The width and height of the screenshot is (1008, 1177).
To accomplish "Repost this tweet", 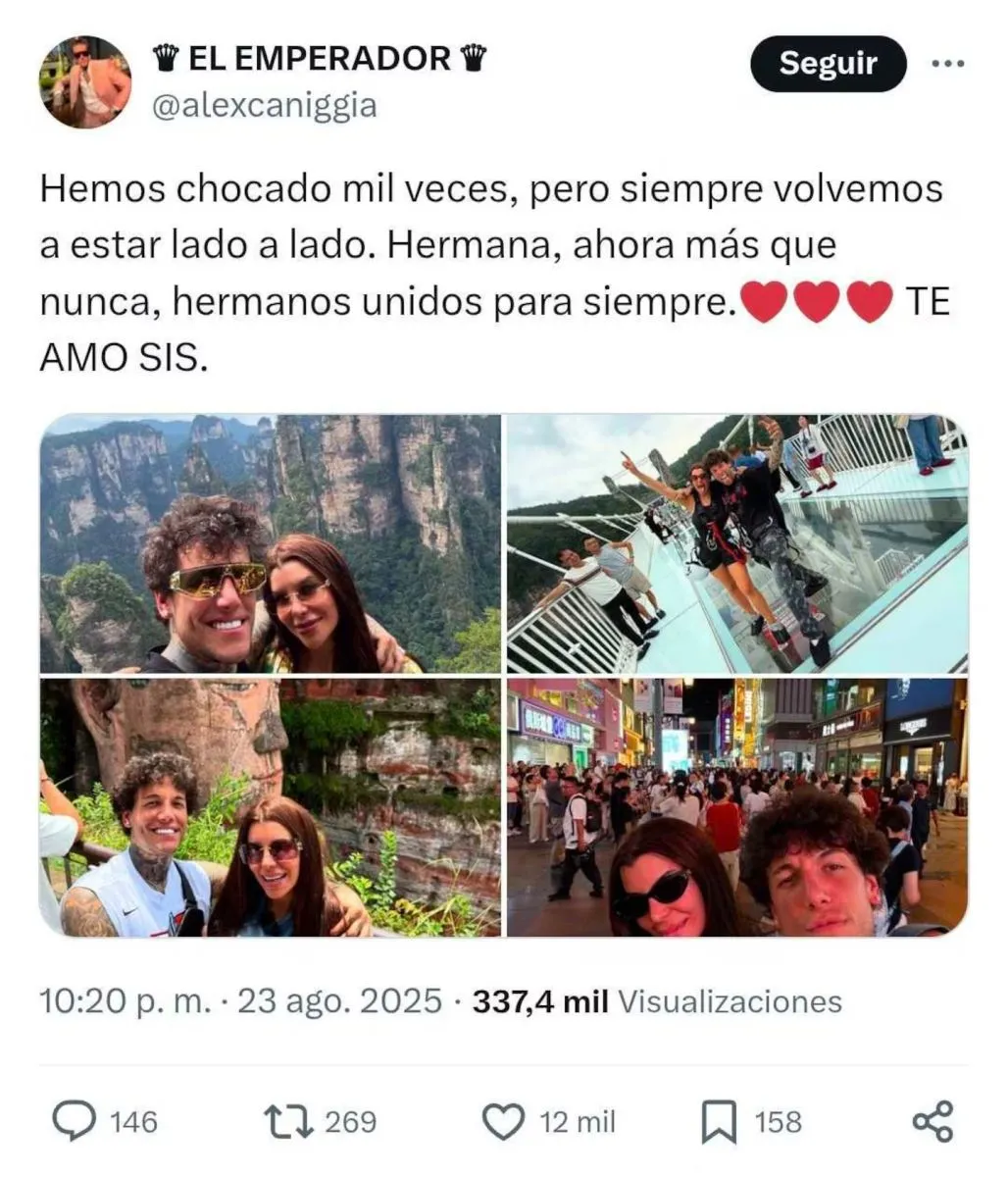I will (x=289, y=1121).
